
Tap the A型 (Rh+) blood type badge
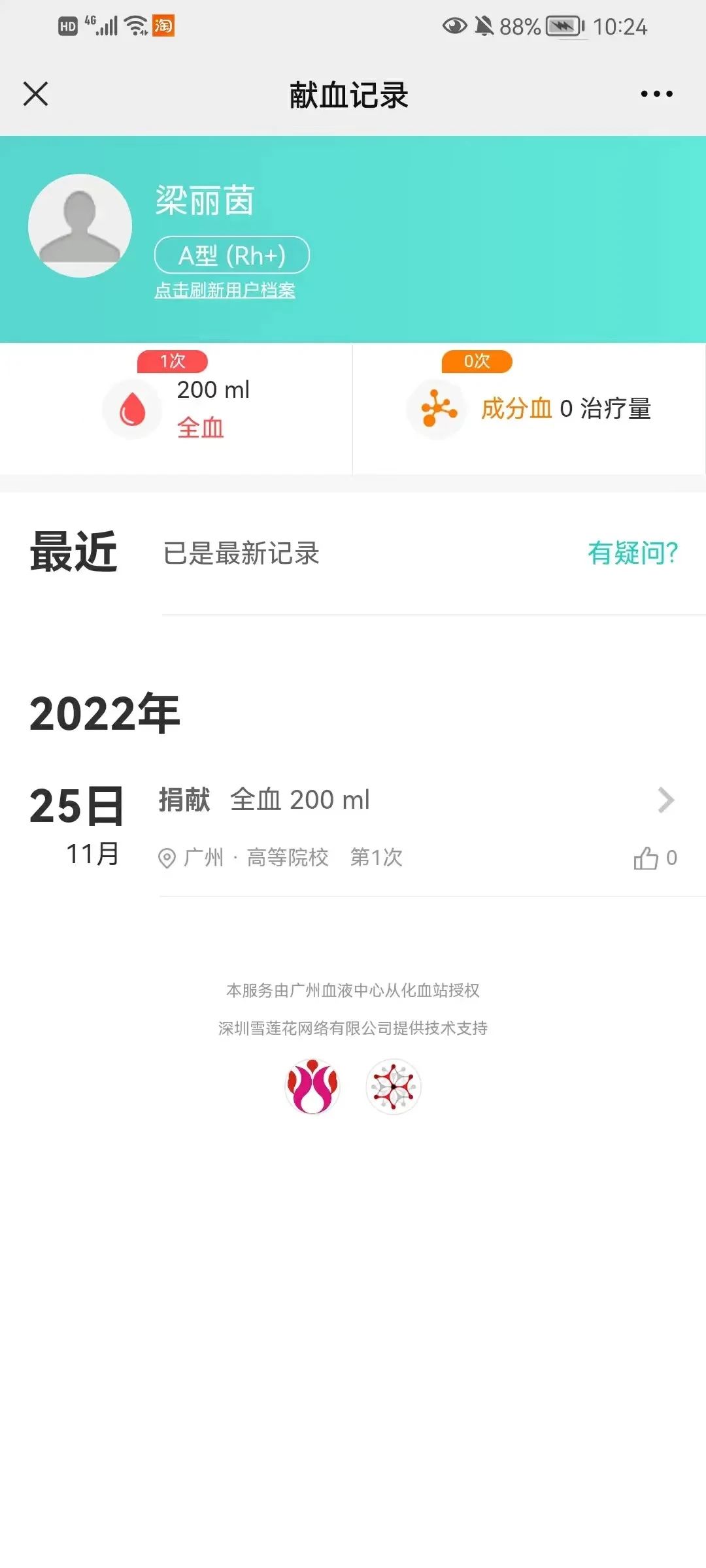[x=232, y=255]
